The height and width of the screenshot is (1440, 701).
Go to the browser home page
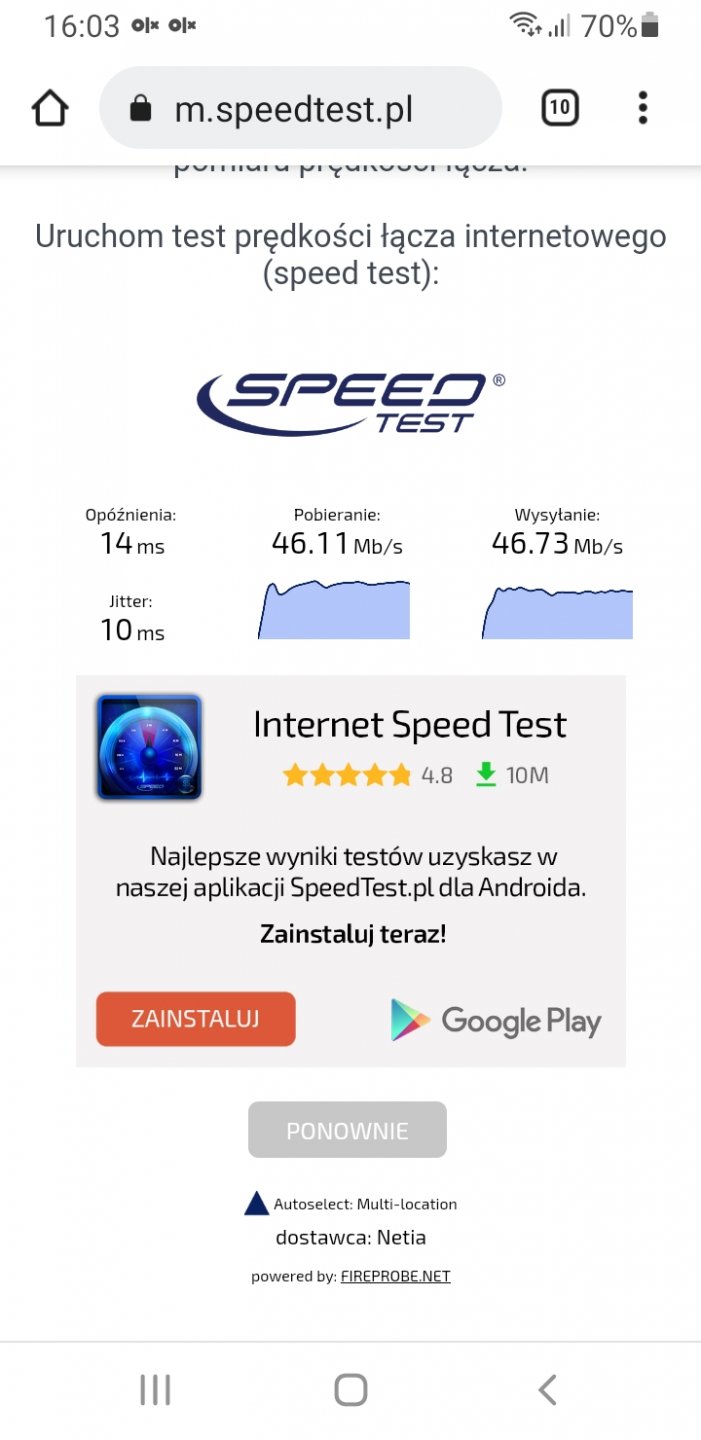(x=50, y=108)
